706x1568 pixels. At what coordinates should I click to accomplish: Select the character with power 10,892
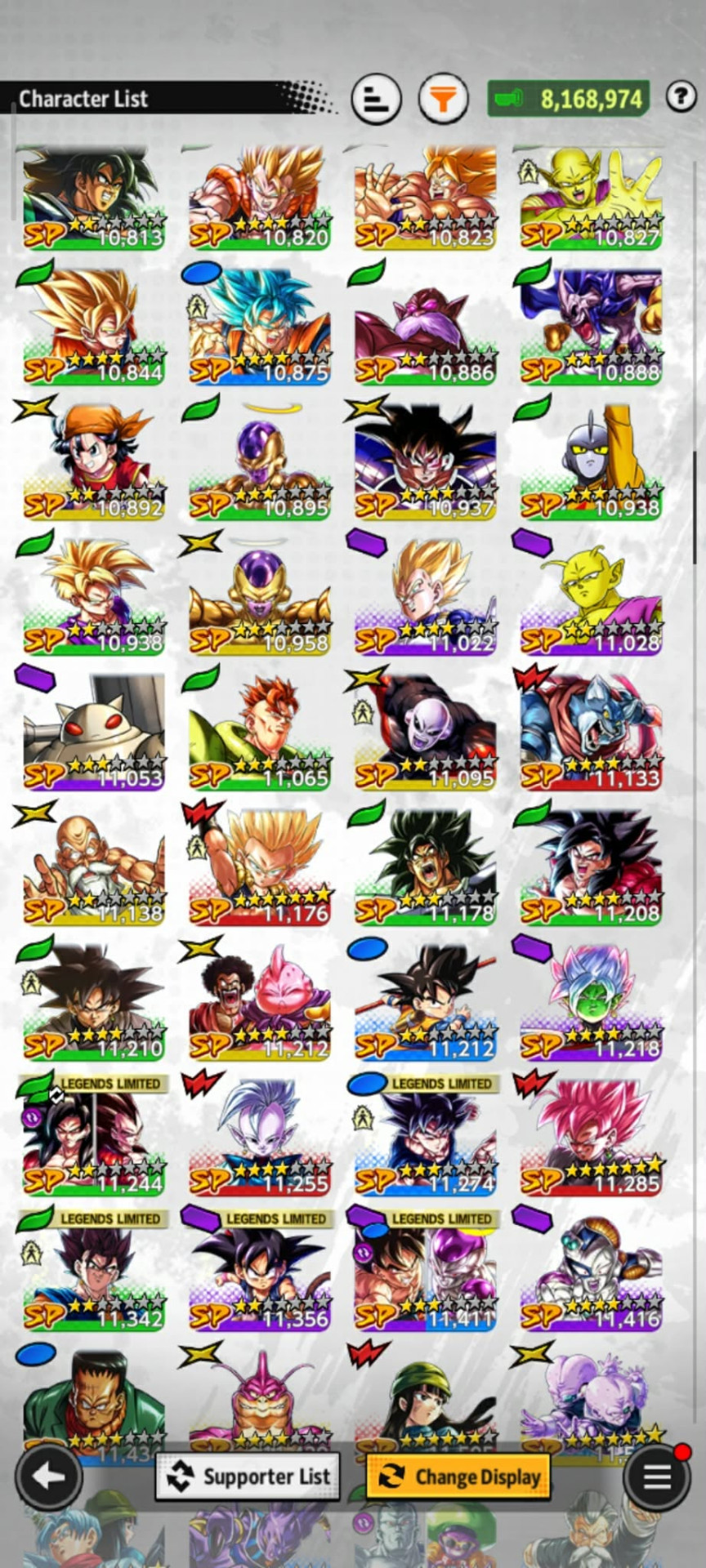(94, 461)
